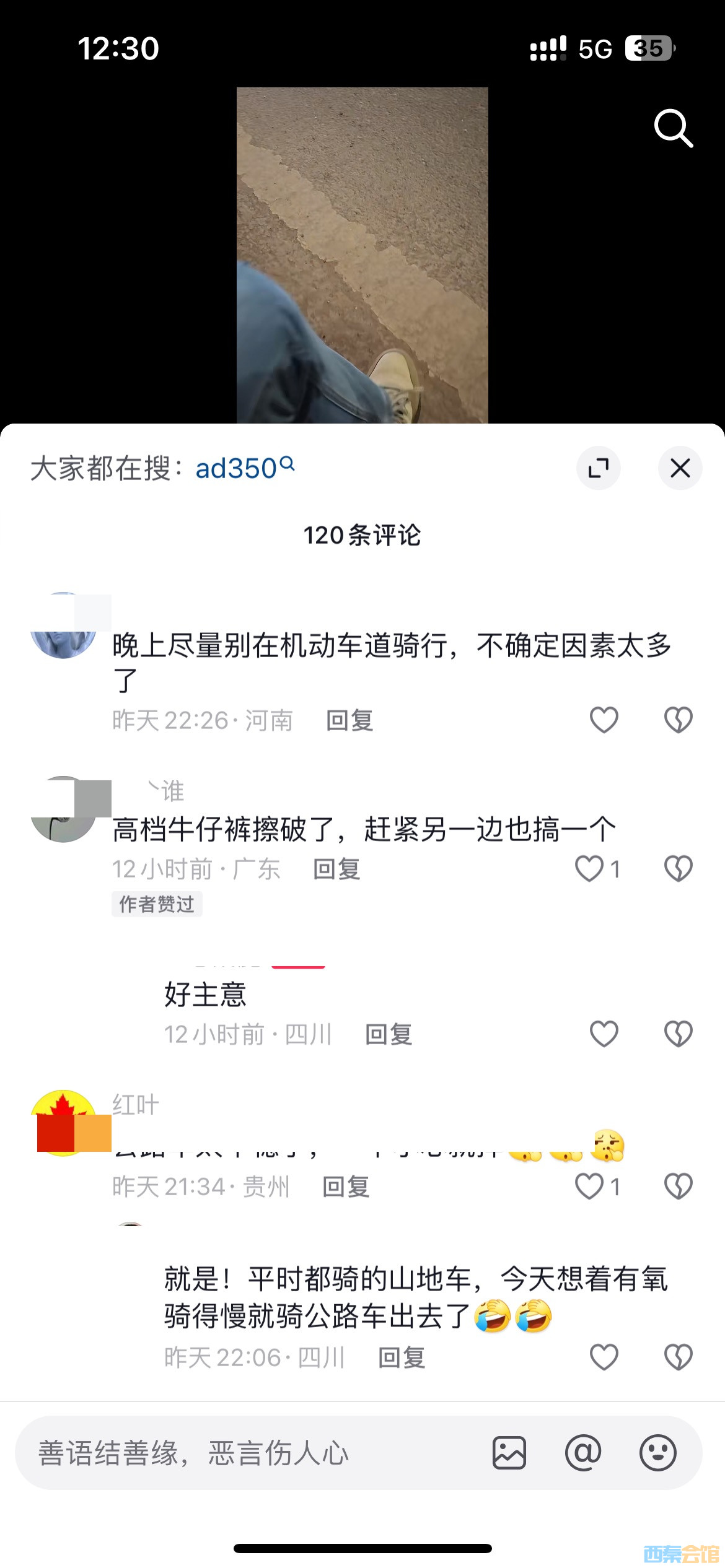Dislike the 22:06 Sichuan reply
The width and height of the screenshot is (725, 1568).
coord(678,1357)
